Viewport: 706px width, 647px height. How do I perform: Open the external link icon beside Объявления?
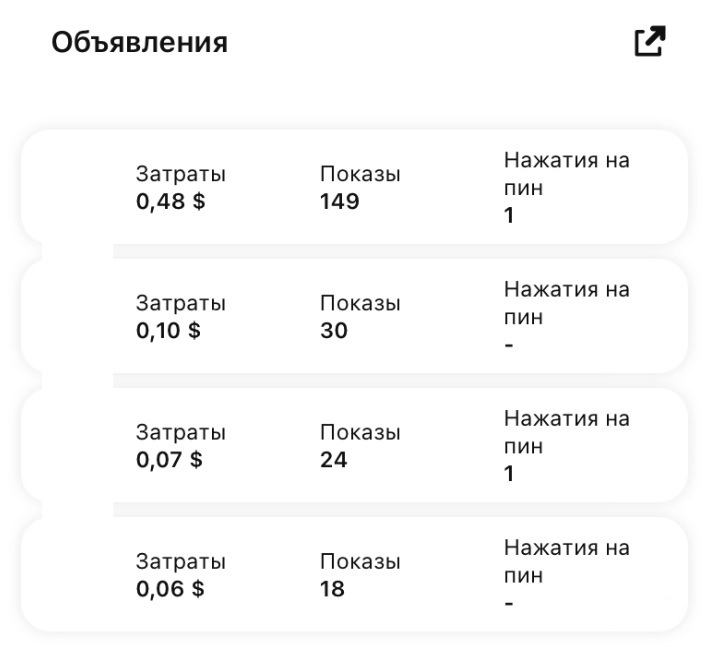coord(649,42)
